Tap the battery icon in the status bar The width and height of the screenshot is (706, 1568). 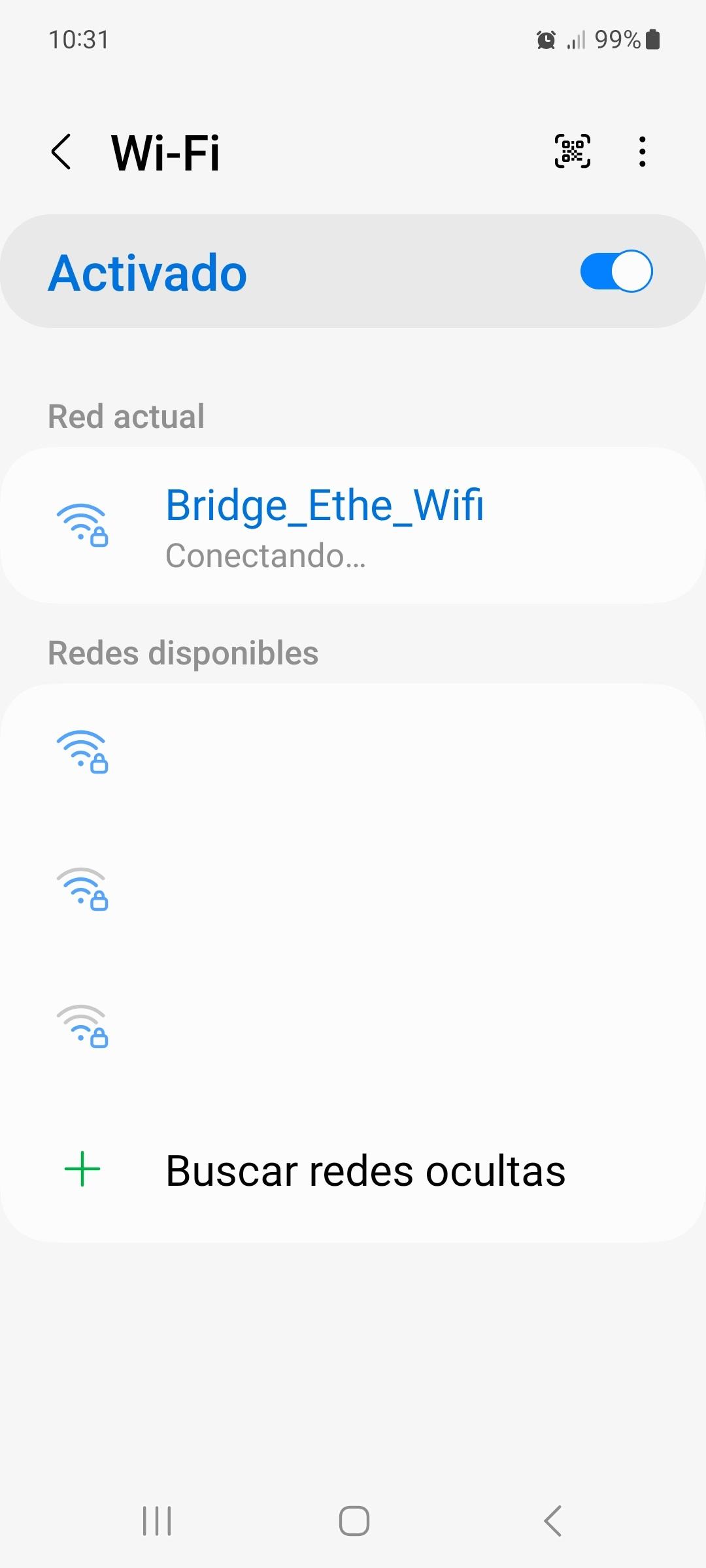[x=653, y=40]
